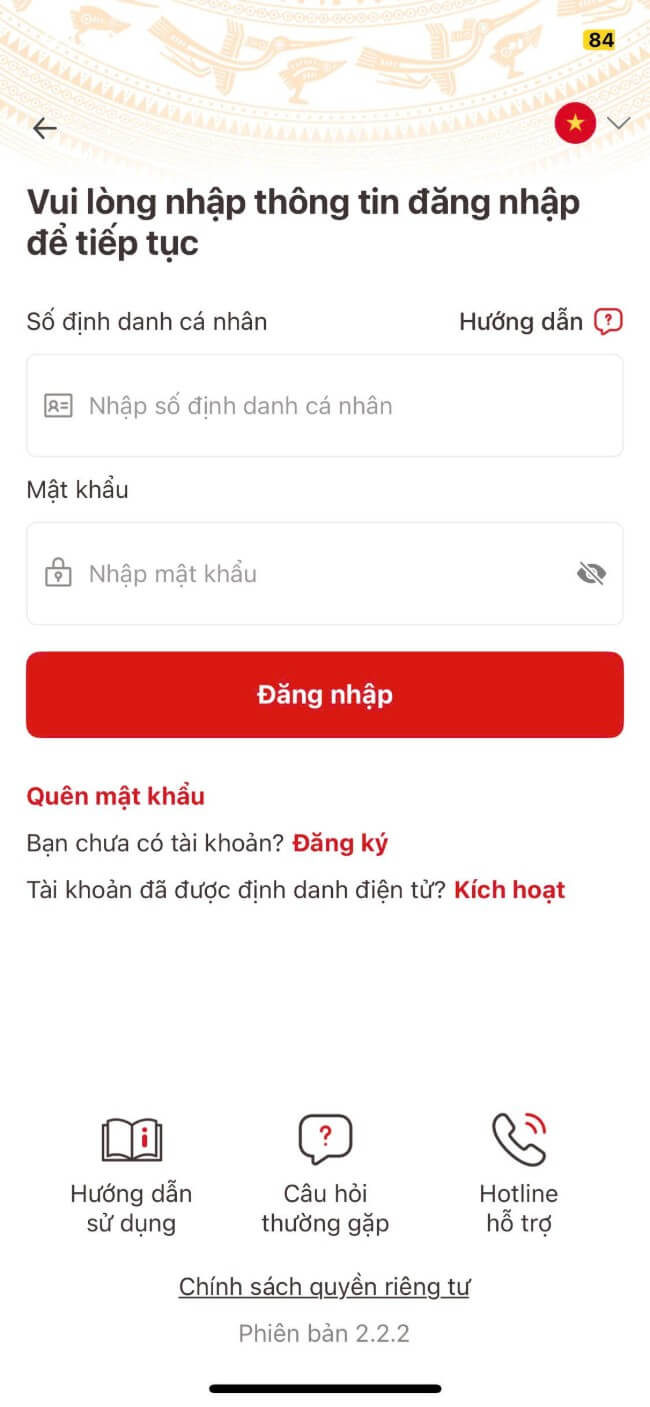Viewport: 650px width, 1407px height.
Task: Tap Kích hoạt to activate account
Action: coord(509,890)
